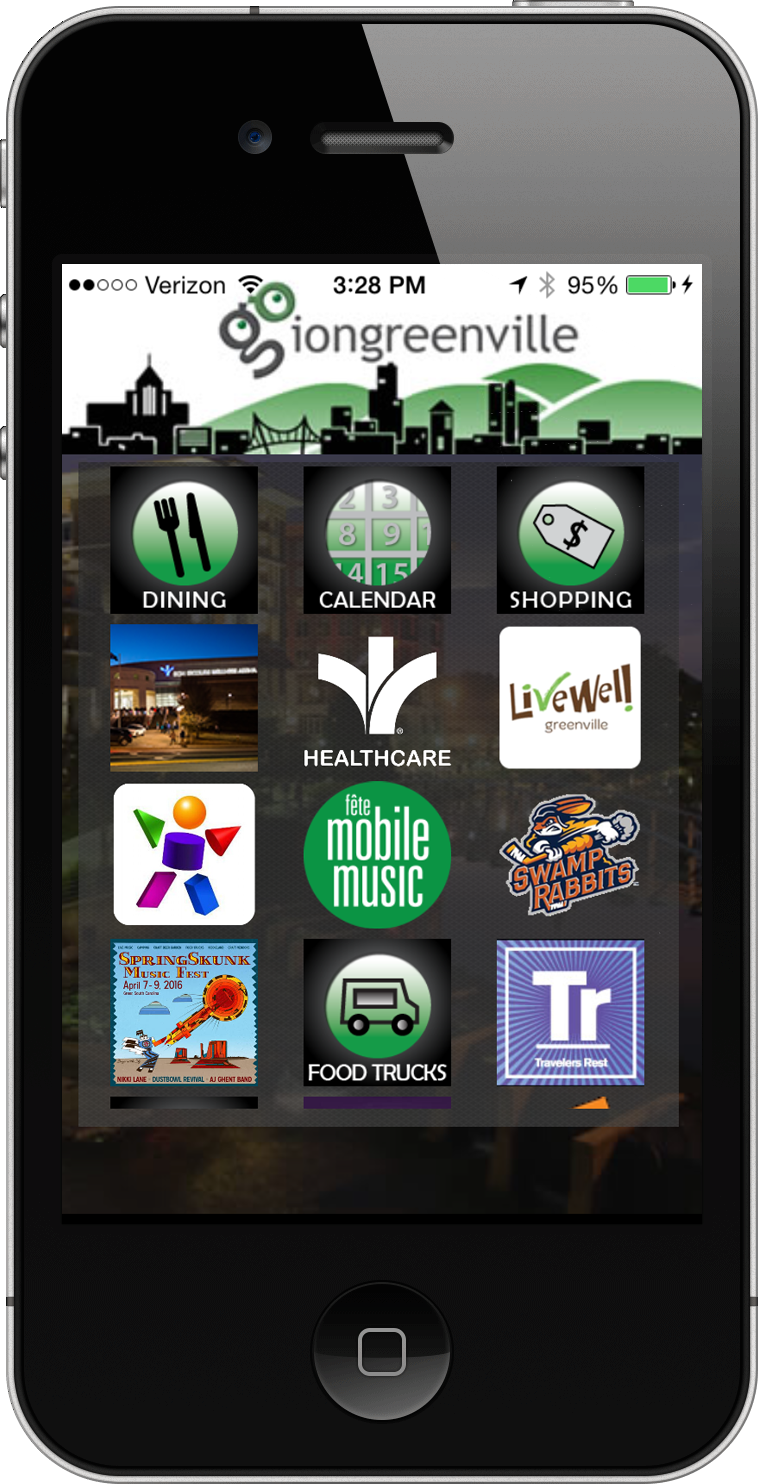Open fête mobile music

pos(377,855)
